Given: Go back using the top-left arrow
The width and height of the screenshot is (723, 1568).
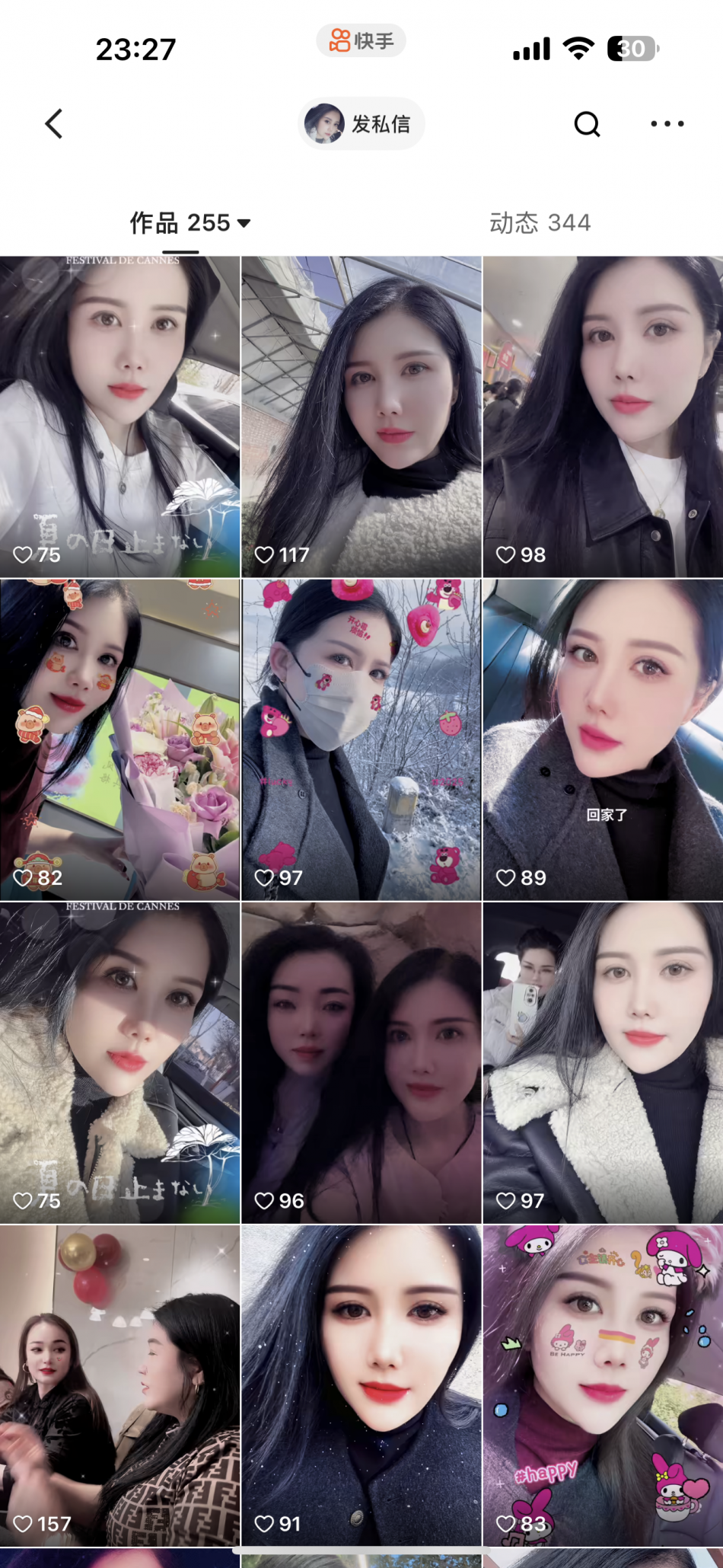Looking at the screenshot, I should tap(53, 124).
